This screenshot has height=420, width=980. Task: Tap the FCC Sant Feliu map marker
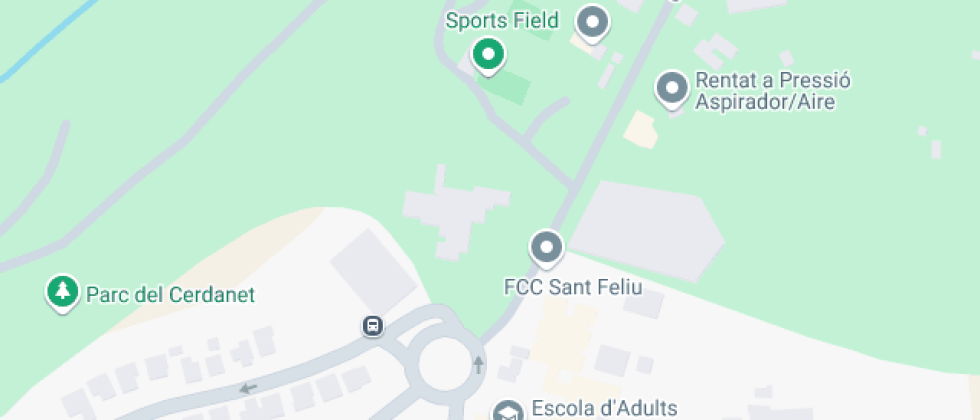click(x=546, y=246)
